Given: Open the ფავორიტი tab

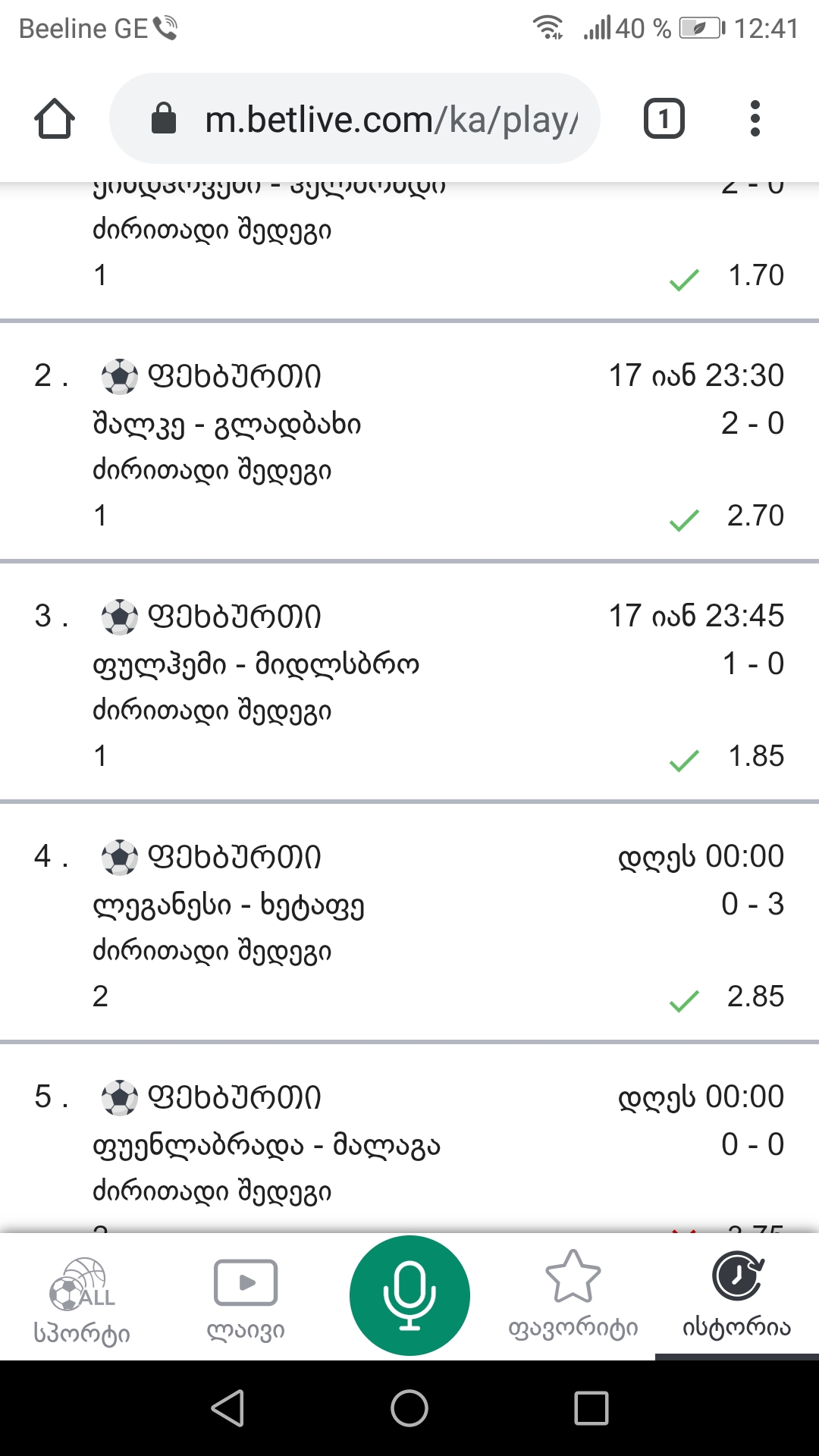Looking at the screenshot, I should 573,1298.
